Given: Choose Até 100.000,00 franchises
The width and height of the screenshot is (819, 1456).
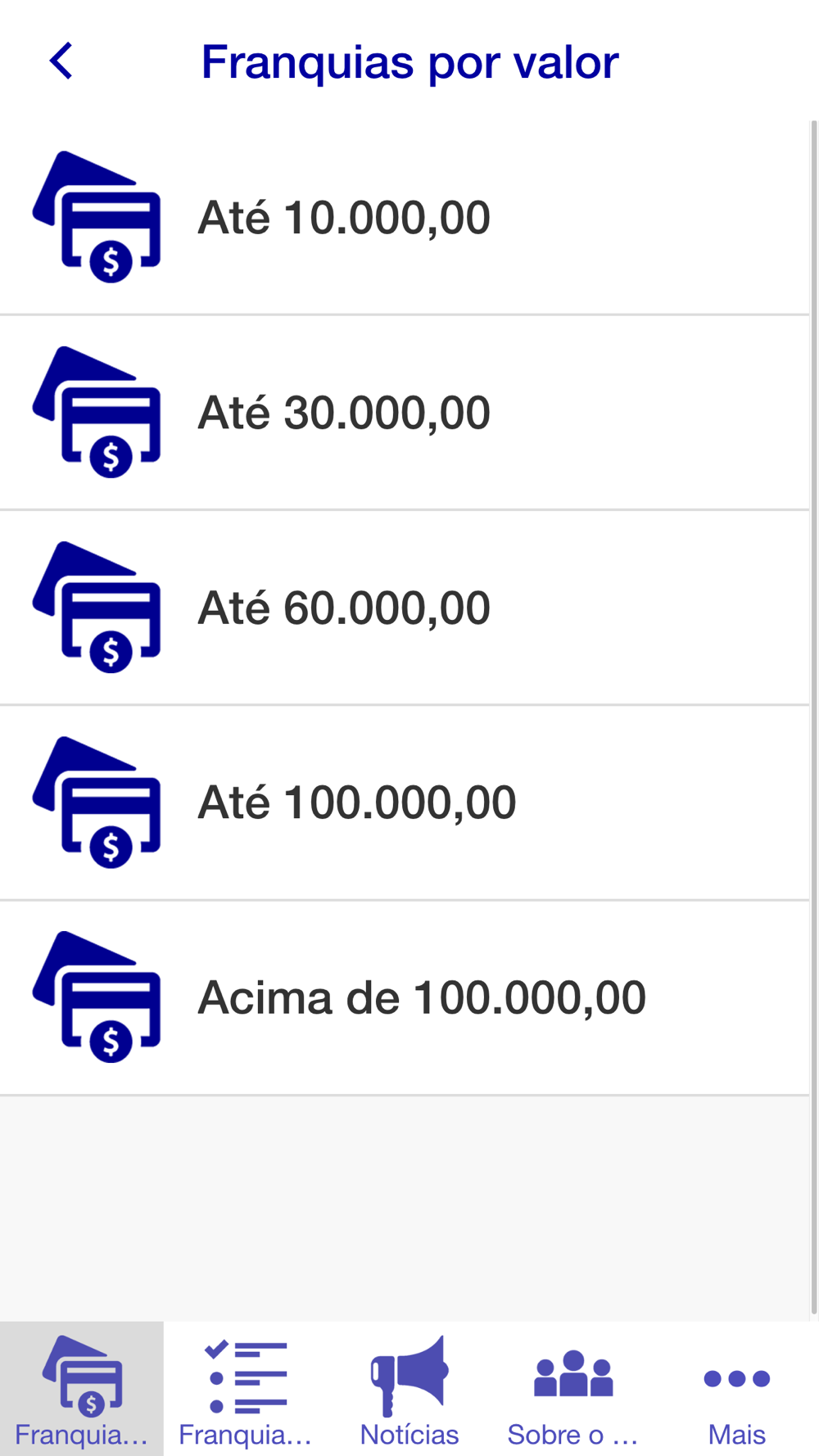Looking at the screenshot, I should tap(356, 803).
